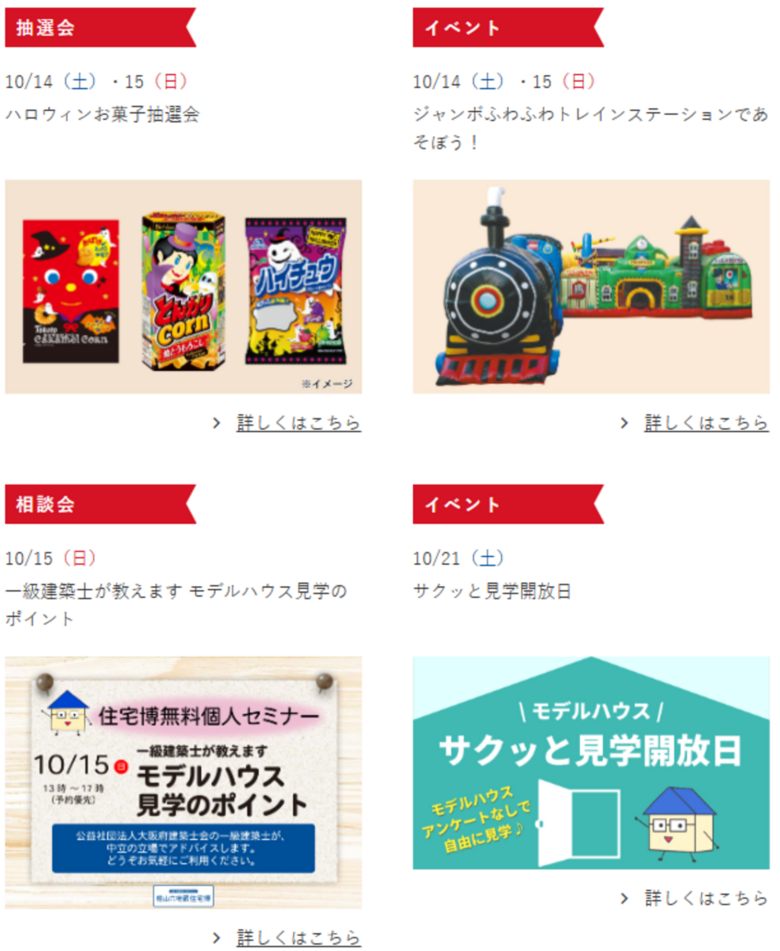780x951 pixels.
Task: Open details link for サクッと見学開放日
Action: 706,897
